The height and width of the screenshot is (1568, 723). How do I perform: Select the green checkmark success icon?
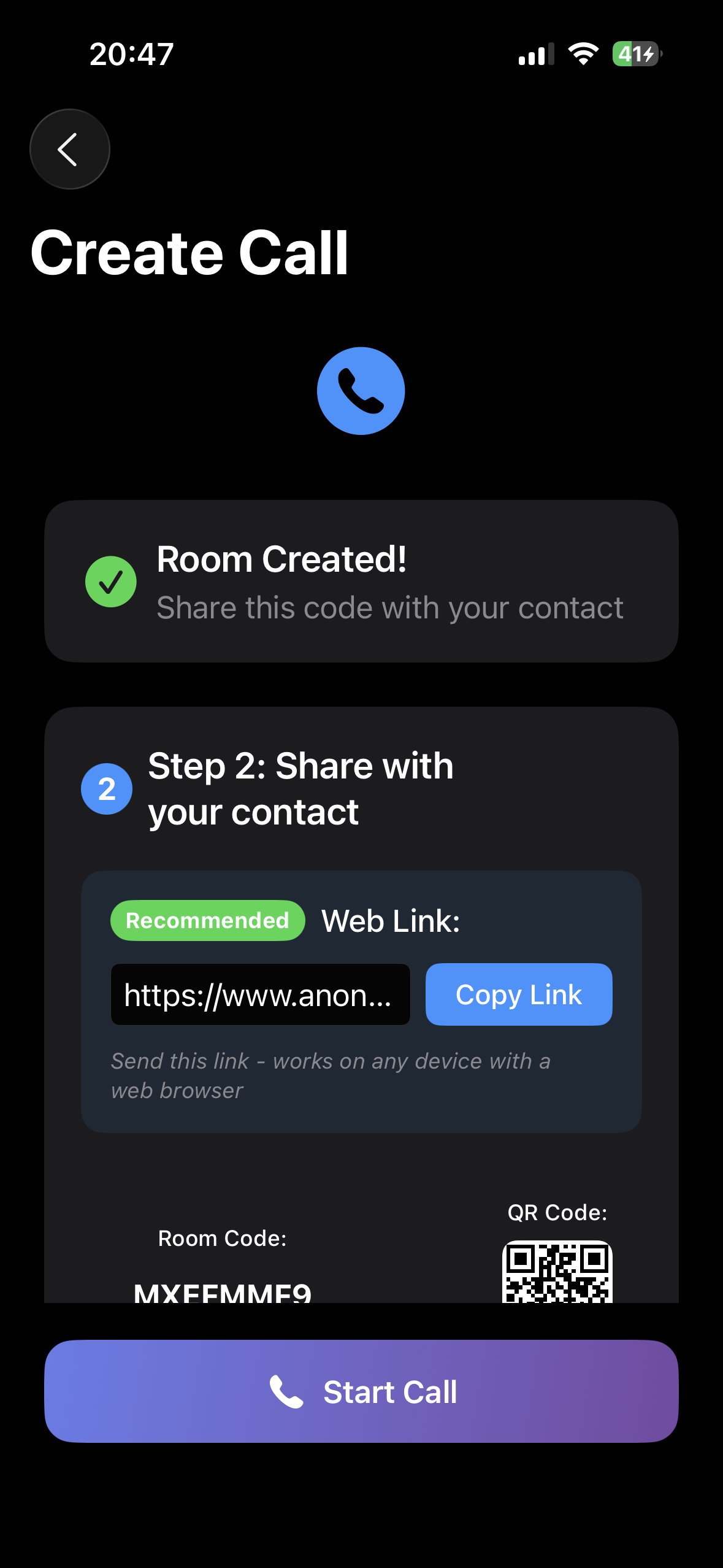(x=111, y=581)
